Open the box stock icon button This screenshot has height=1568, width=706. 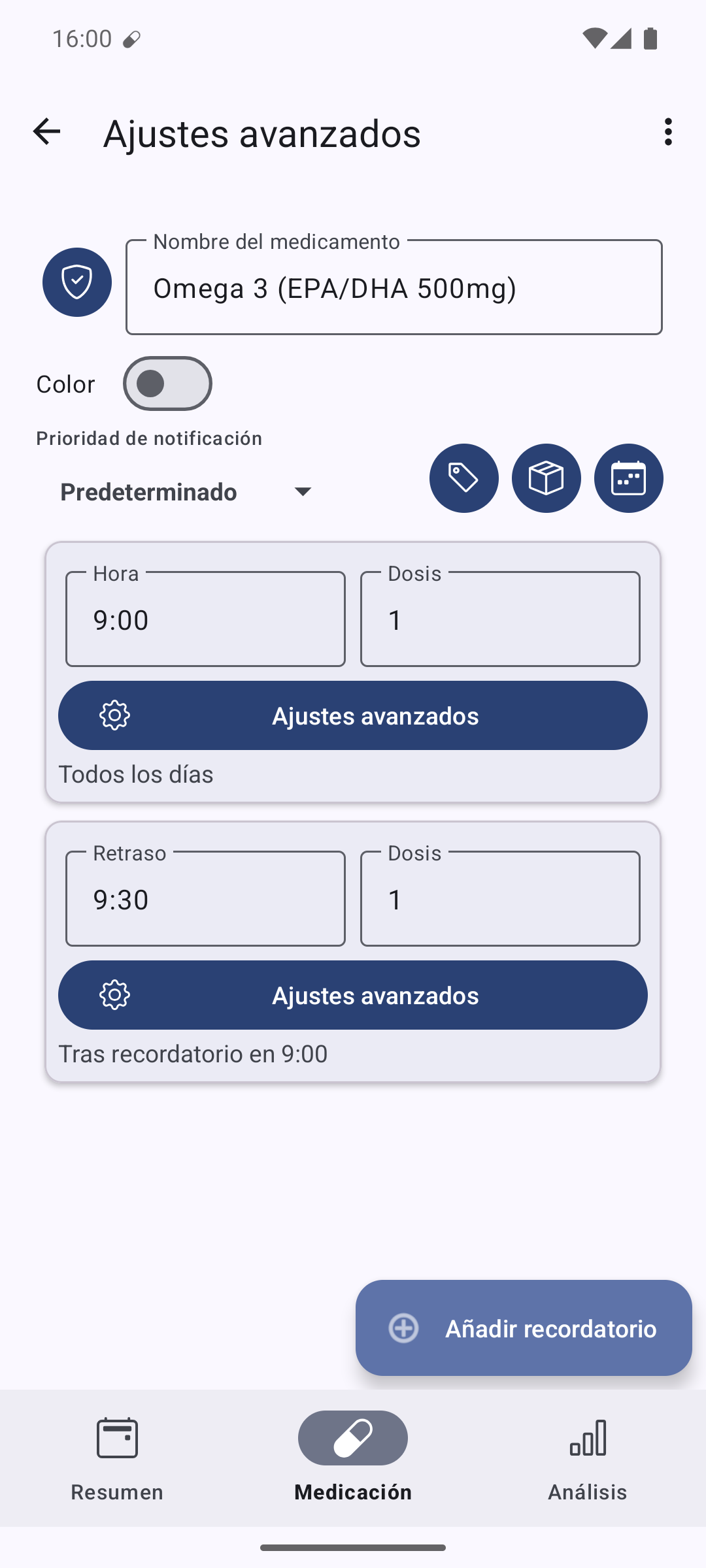(x=546, y=478)
